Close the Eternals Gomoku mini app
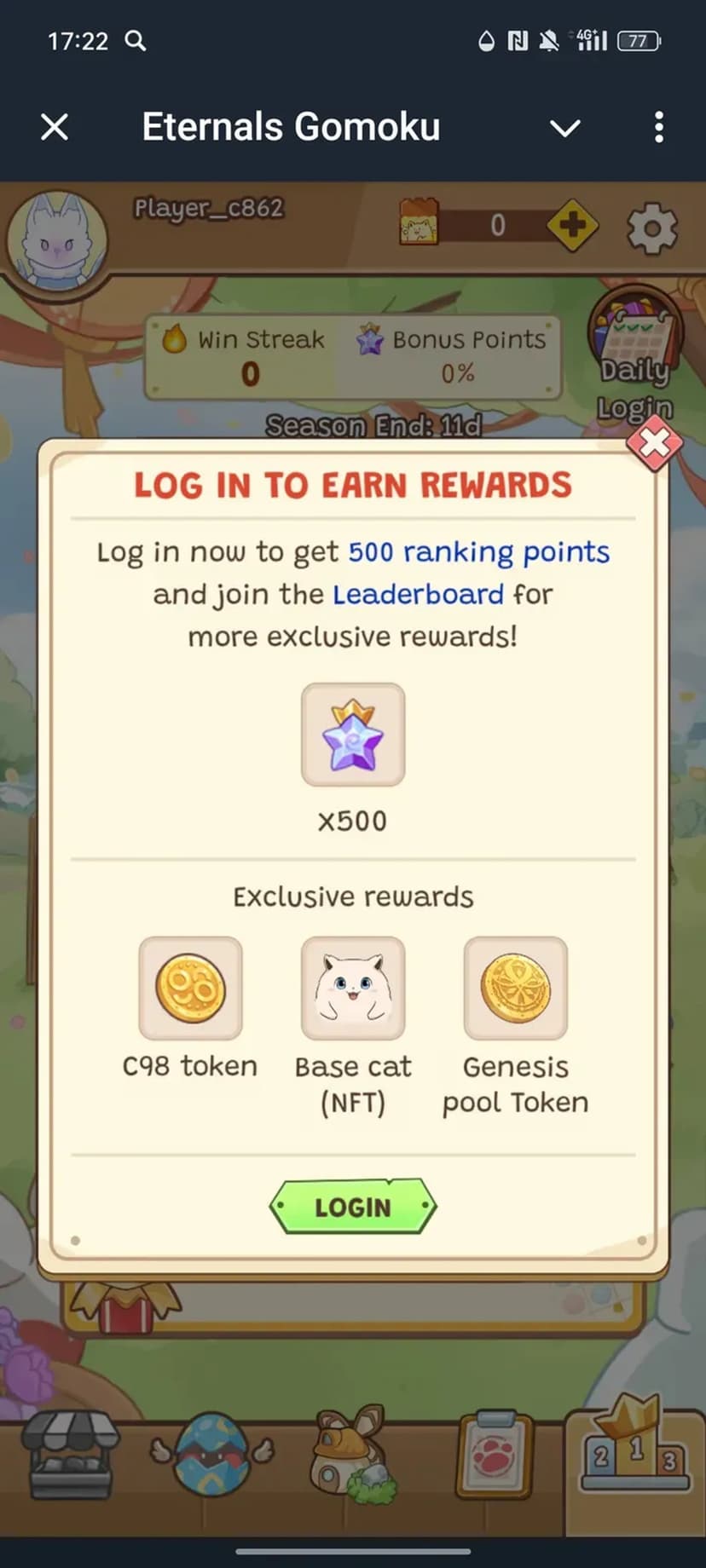 55,128
